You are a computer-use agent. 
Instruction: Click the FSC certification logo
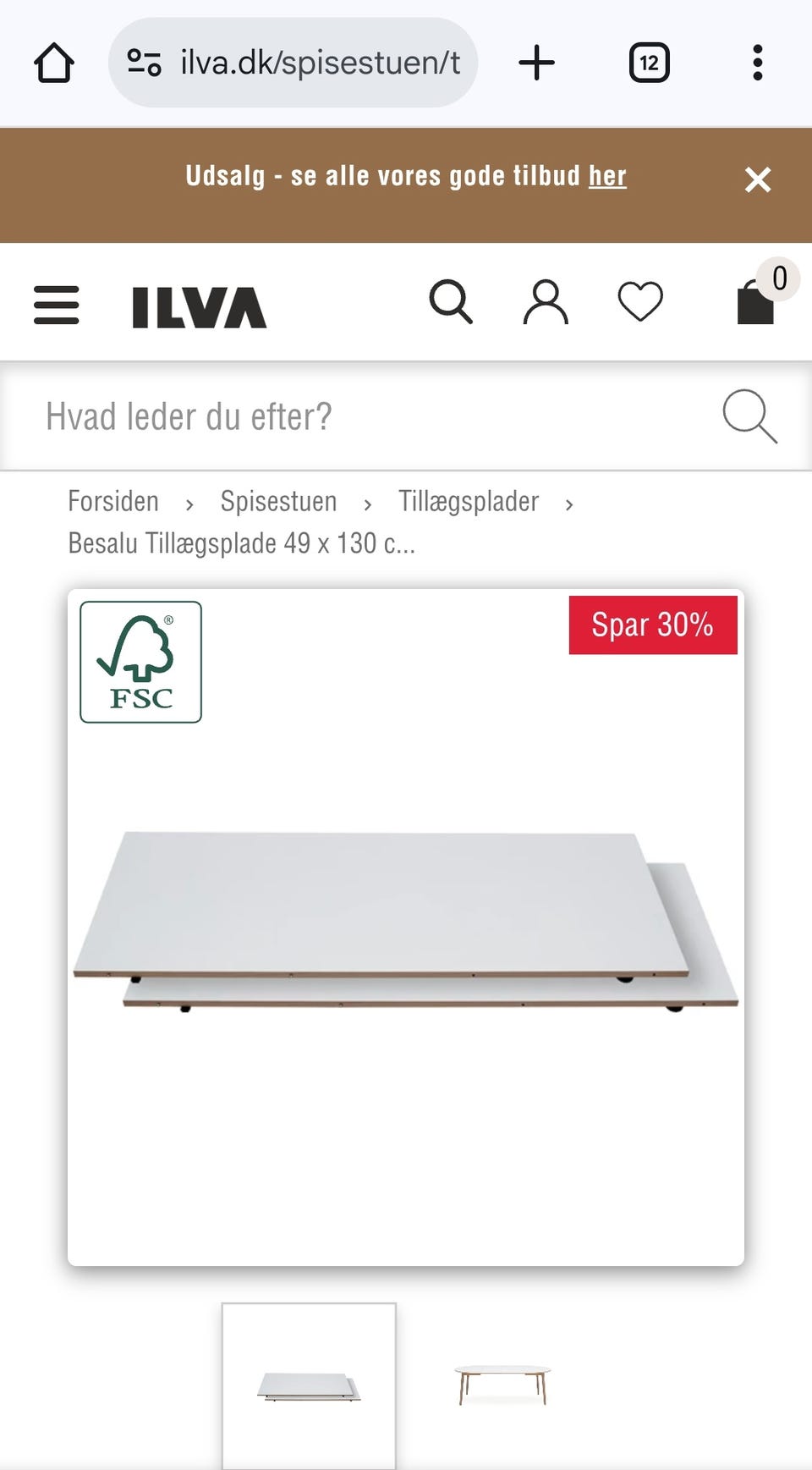[x=140, y=662]
